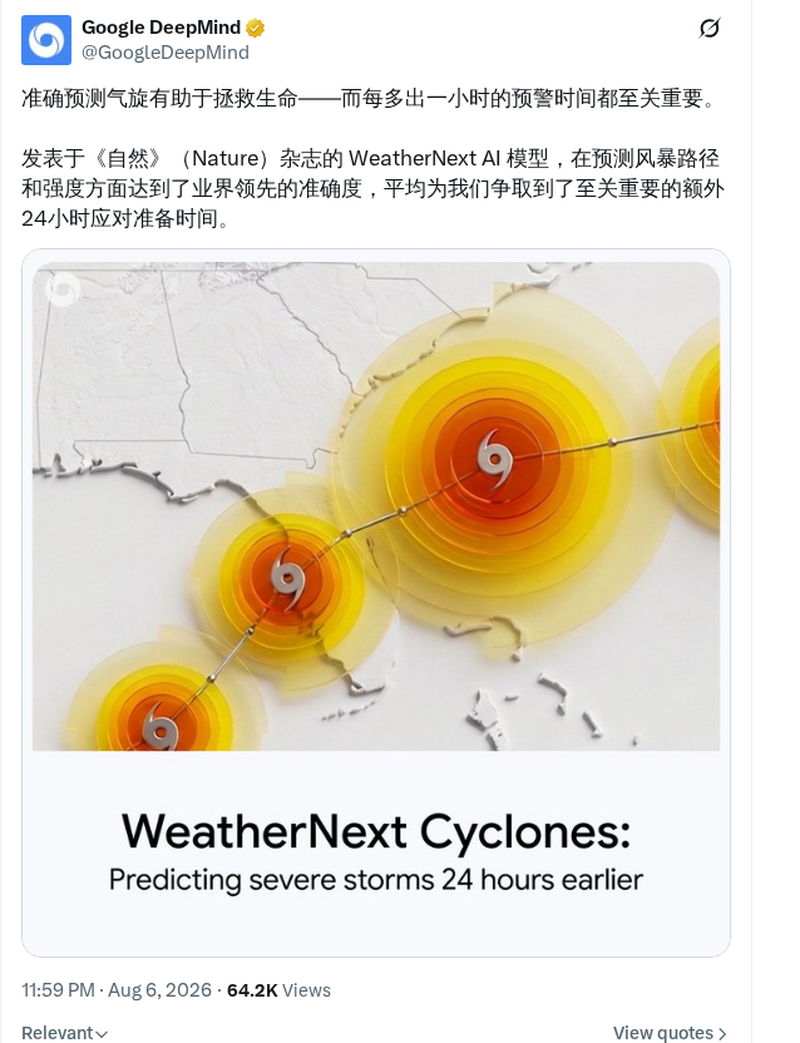Open the @GoogleDeepMind handle link
The height and width of the screenshot is (1043, 800).
[165, 53]
